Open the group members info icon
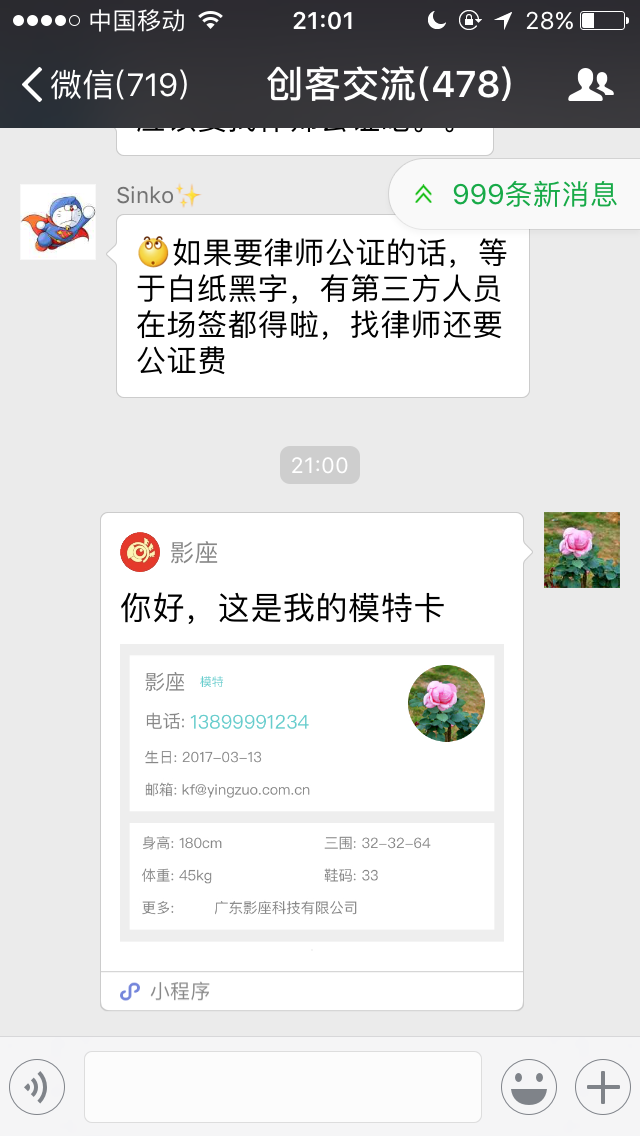Screen dimensions: 640x1136 pos(590,86)
